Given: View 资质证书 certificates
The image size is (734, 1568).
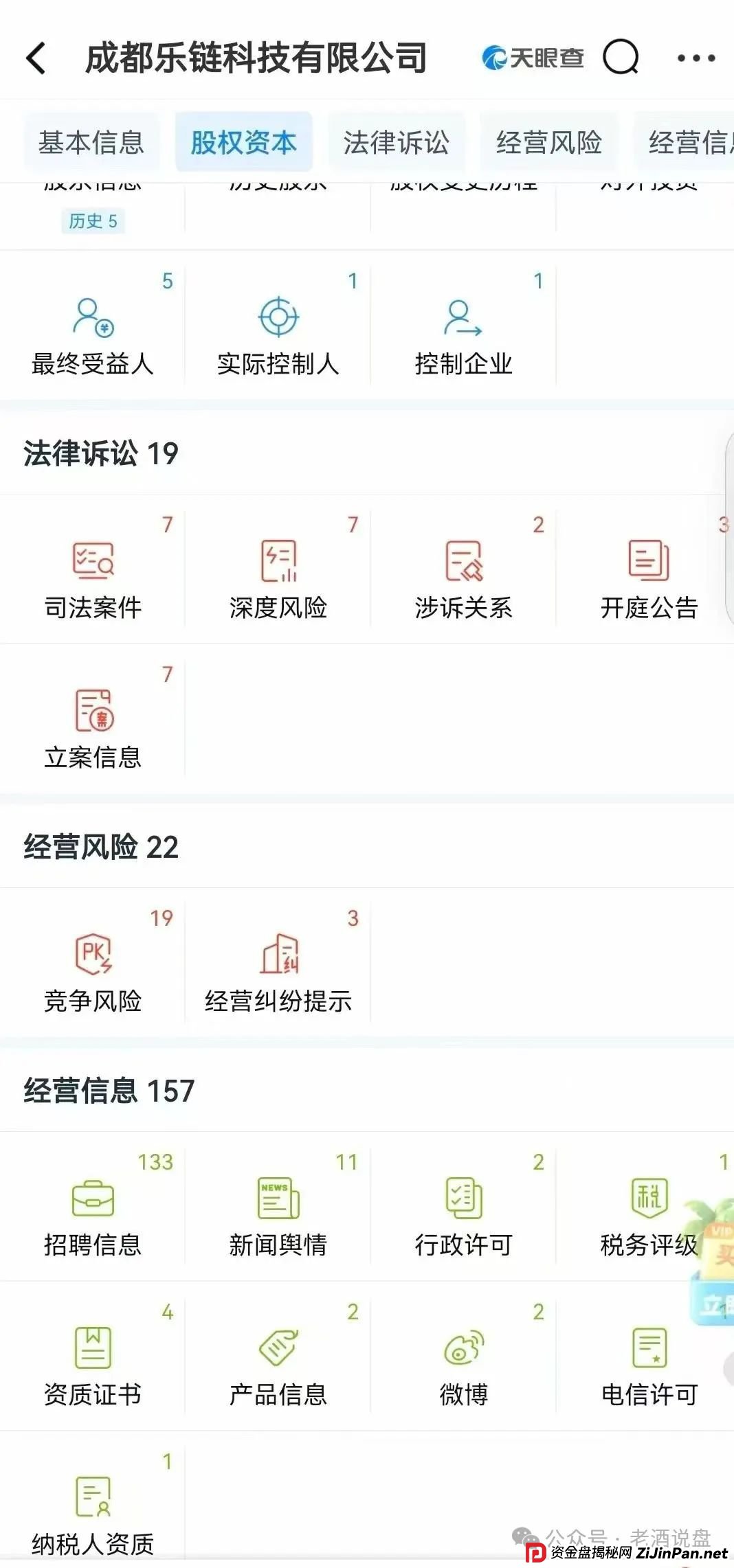Looking at the screenshot, I should [92, 1363].
